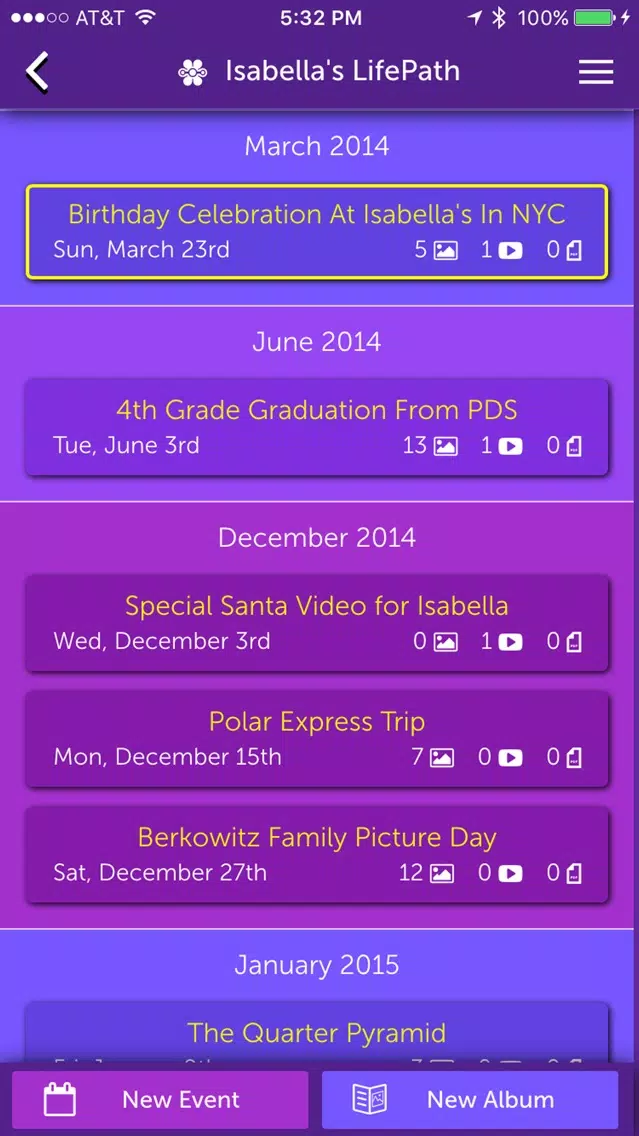Open the hamburger menu
Screen dimensions: 639x1136
596,72
